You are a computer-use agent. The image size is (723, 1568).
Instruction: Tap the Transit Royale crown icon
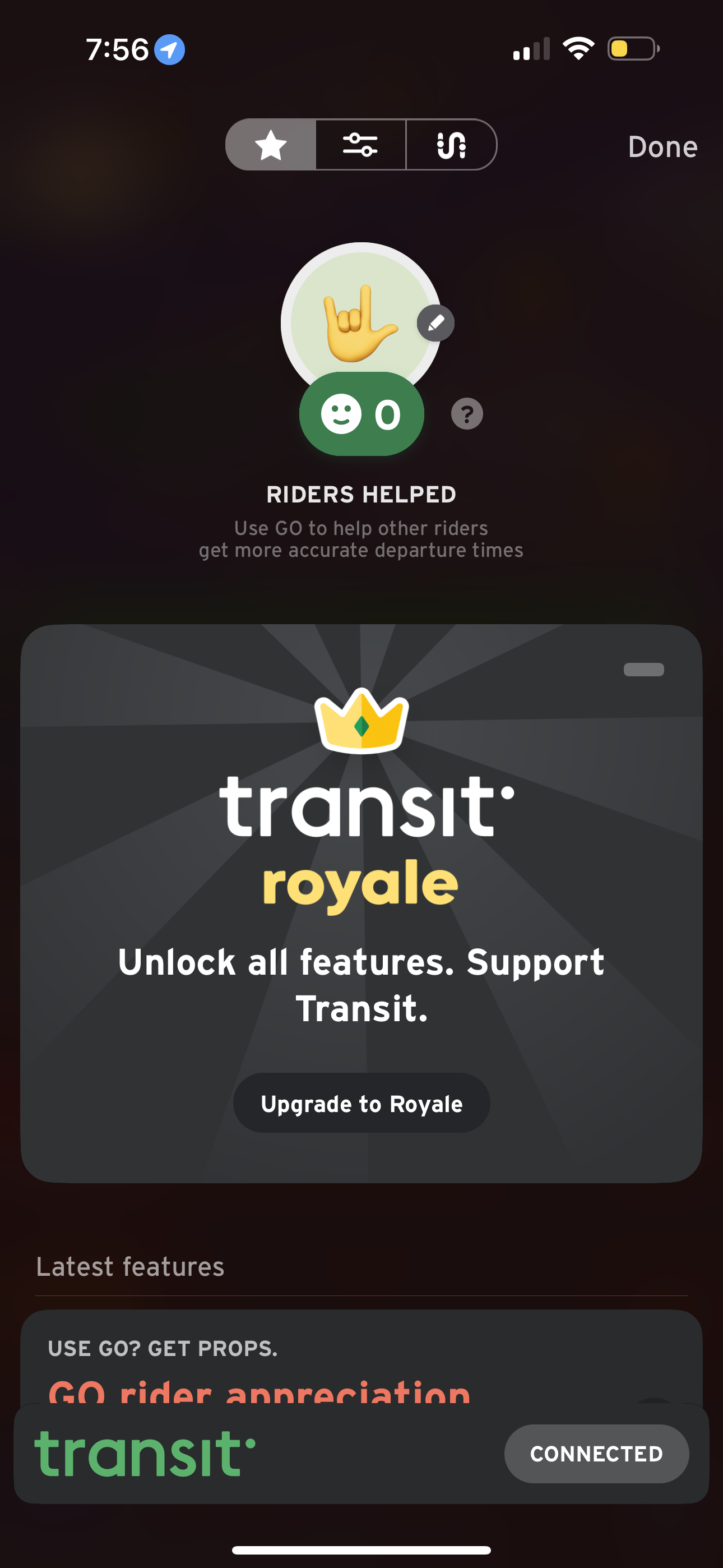point(361,724)
